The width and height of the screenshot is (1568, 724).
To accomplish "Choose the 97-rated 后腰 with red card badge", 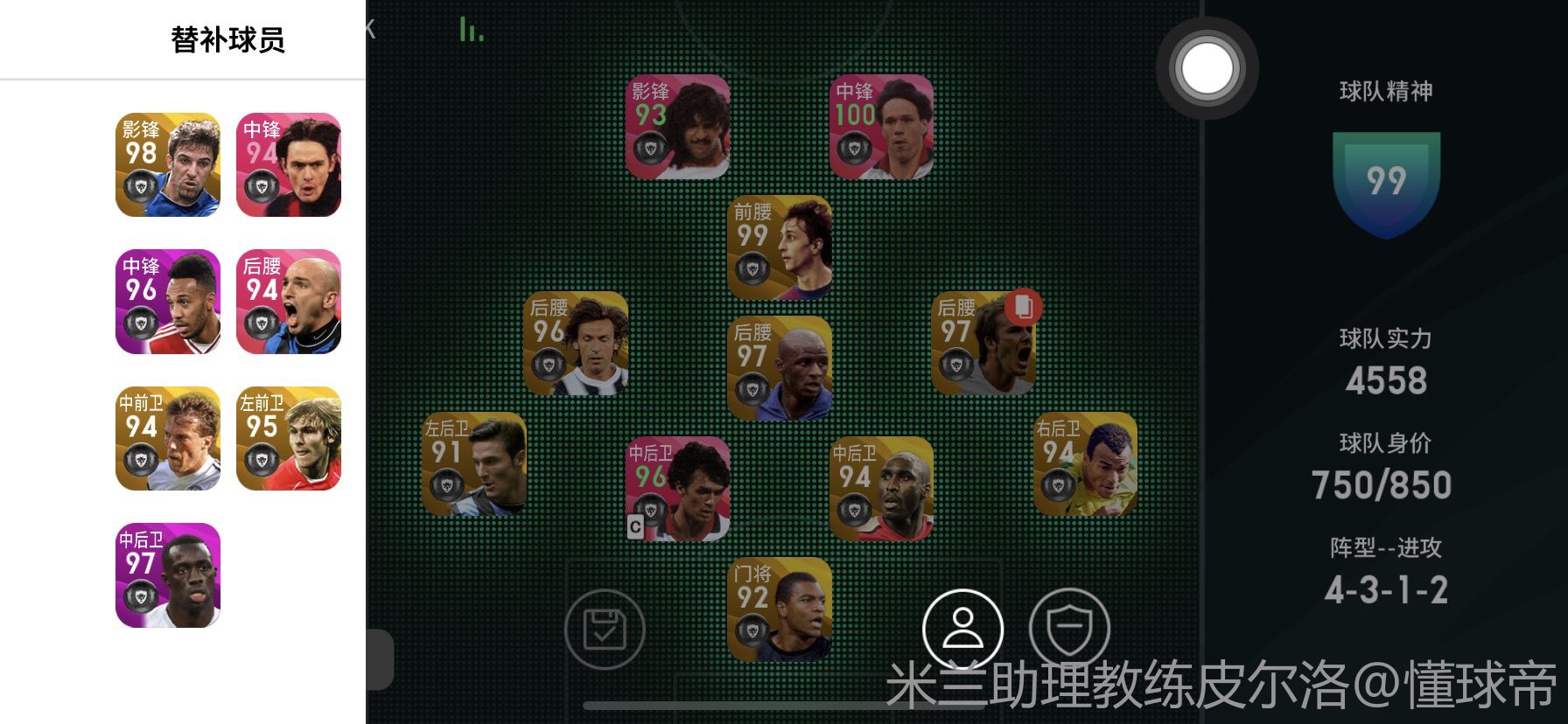I will [983, 344].
